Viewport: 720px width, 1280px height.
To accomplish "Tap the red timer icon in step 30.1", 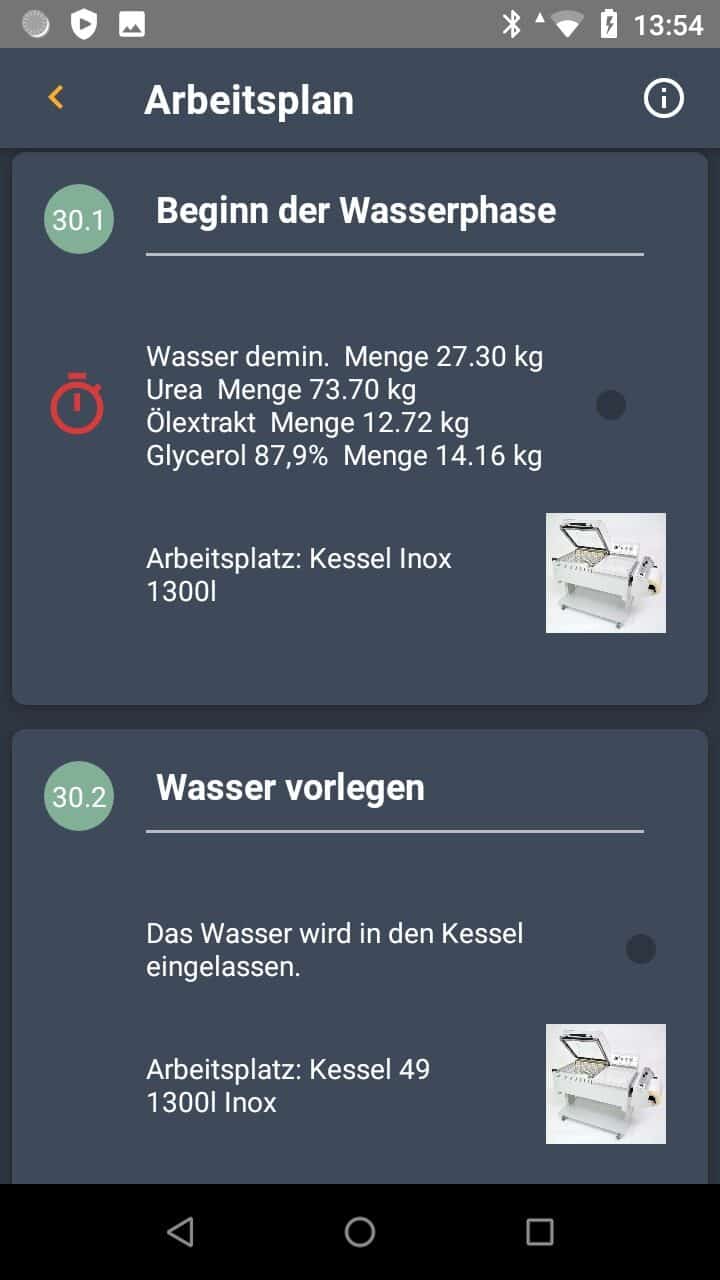I will pos(77,403).
